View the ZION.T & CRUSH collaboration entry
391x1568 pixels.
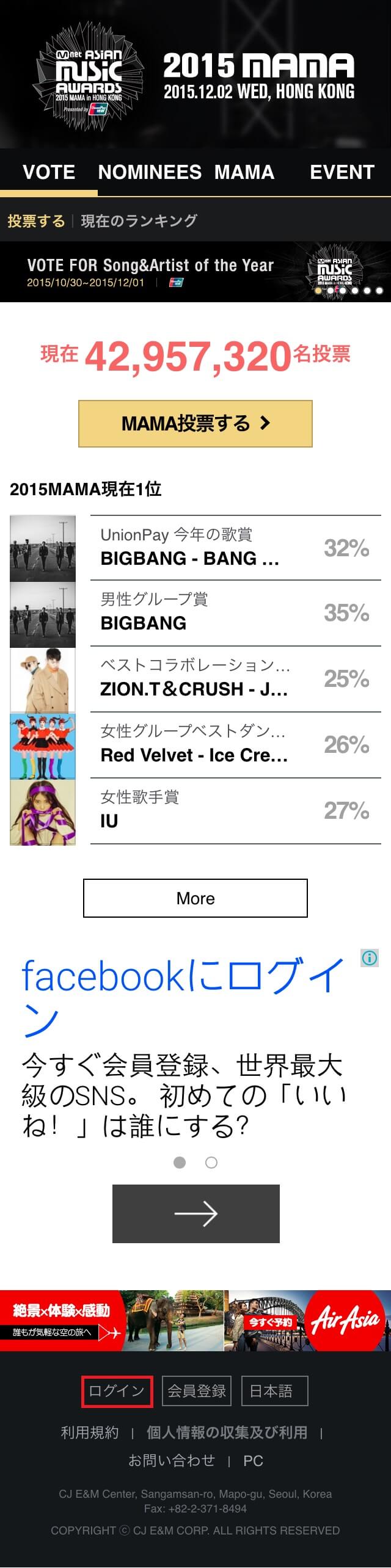coord(235,678)
